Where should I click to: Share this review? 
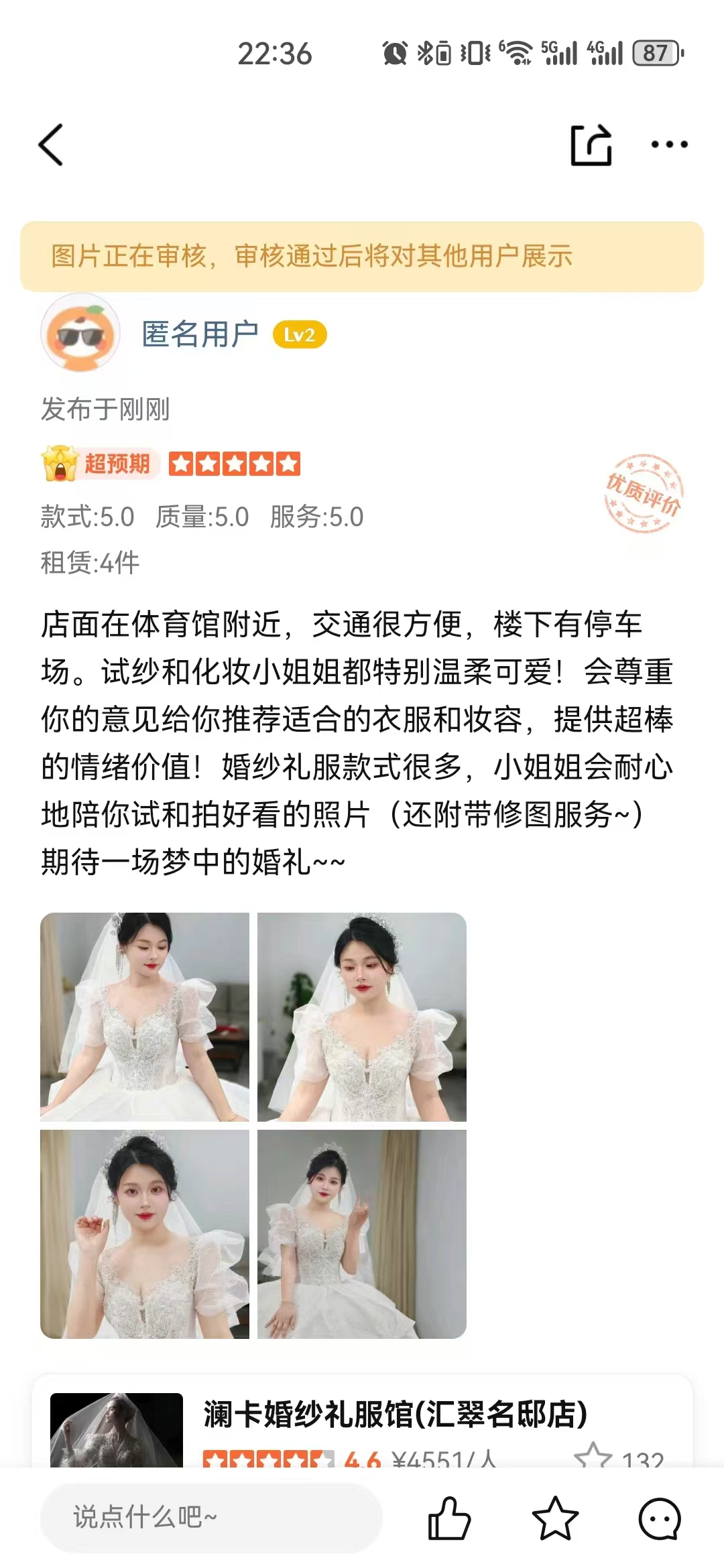[591, 145]
